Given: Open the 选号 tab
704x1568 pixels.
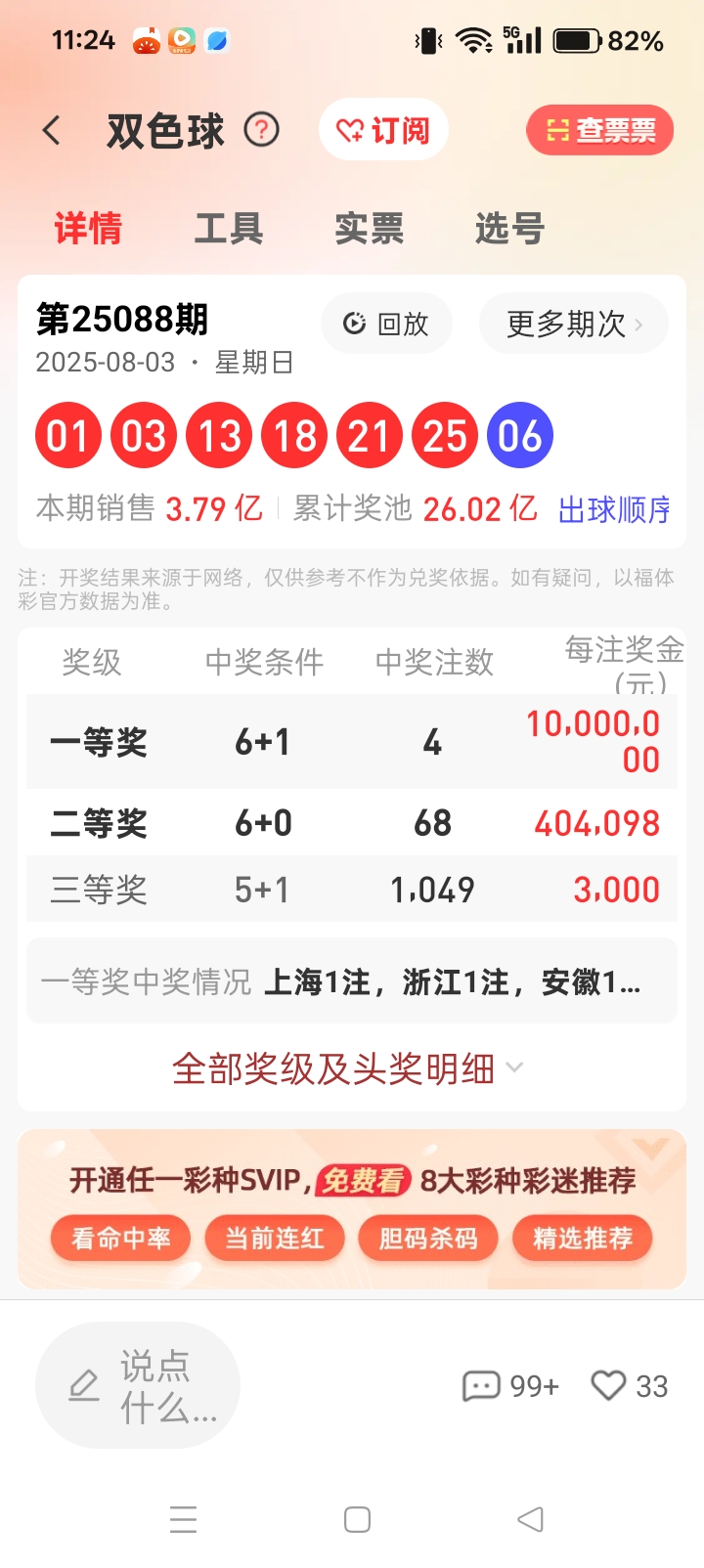Looking at the screenshot, I should [509, 229].
